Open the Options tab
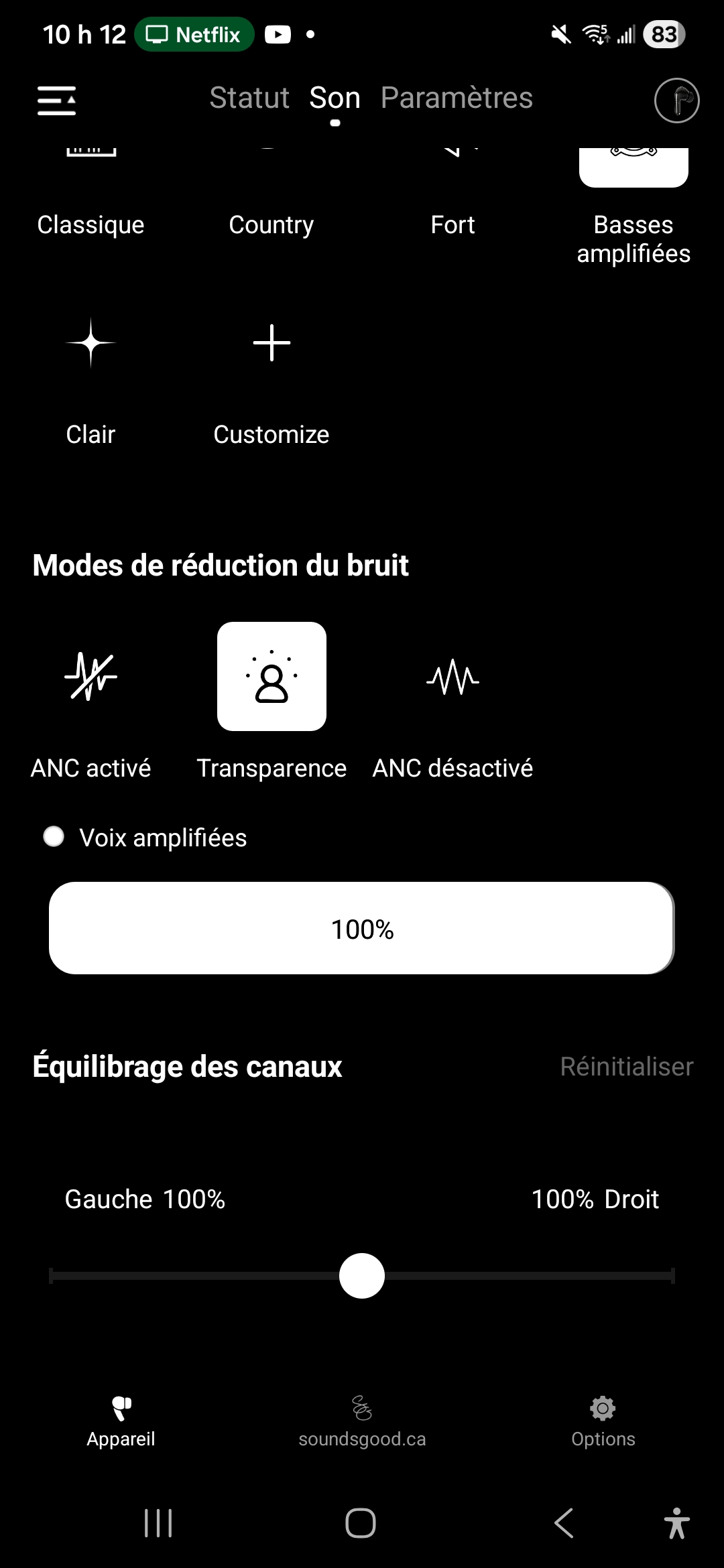This screenshot has width=724, height=1568. tap(603, 1421)
